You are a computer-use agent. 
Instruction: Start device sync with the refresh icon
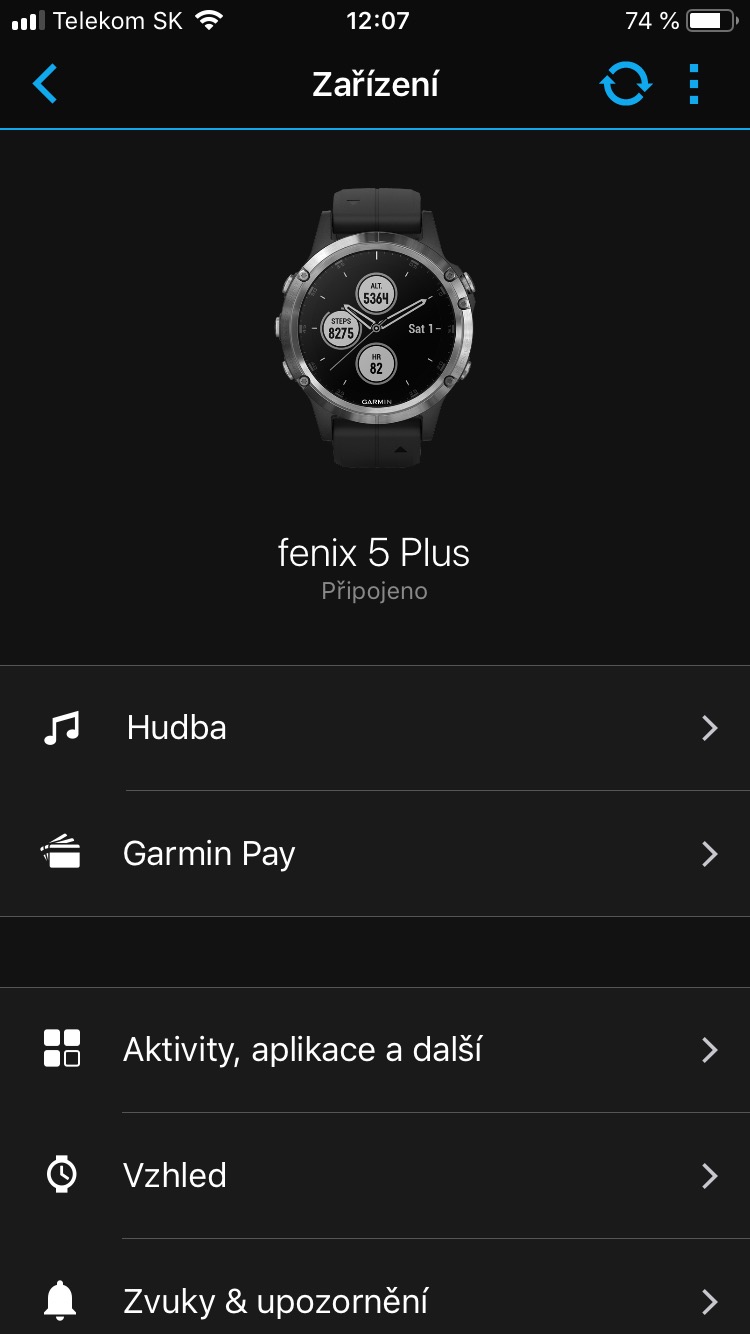[x=624, y=84]
